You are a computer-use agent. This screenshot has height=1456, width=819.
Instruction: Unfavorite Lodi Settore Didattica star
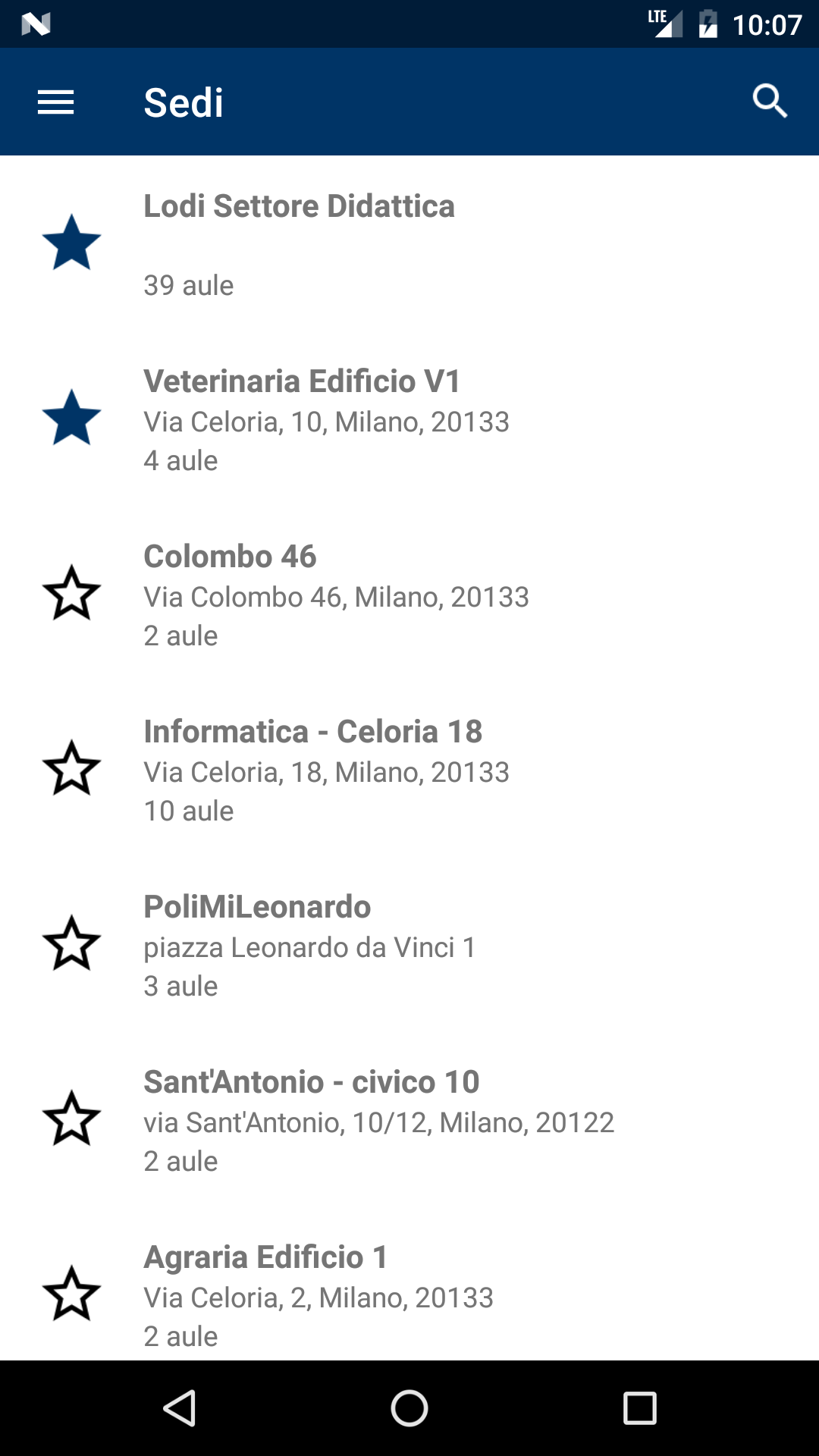72,243
